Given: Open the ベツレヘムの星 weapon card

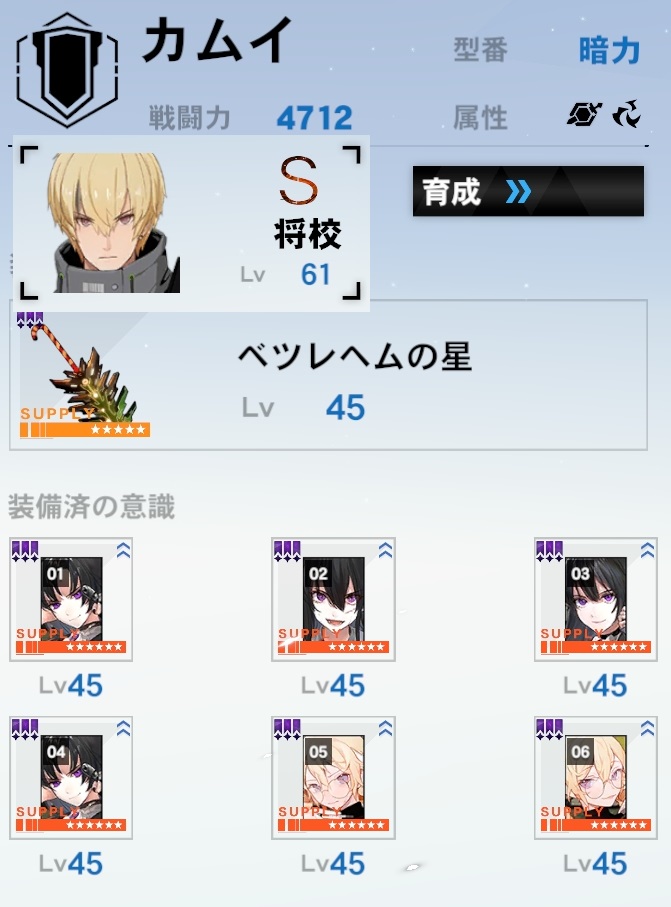Looking at the screenshot, I should pos(328,375).
